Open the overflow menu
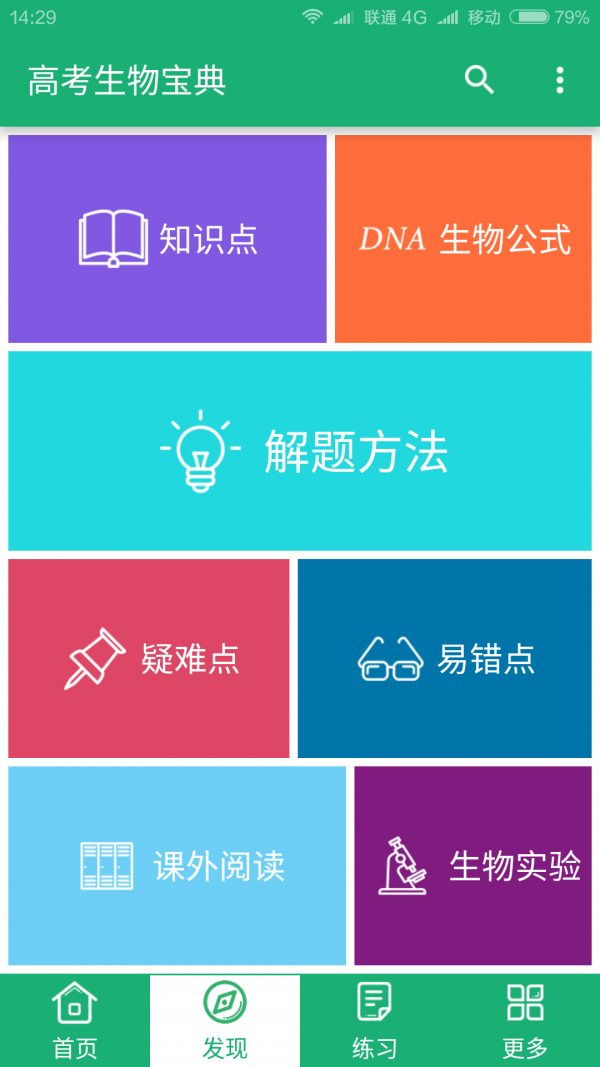The width and height of the screenshot is (600, 1067). [x=560, y=80]
